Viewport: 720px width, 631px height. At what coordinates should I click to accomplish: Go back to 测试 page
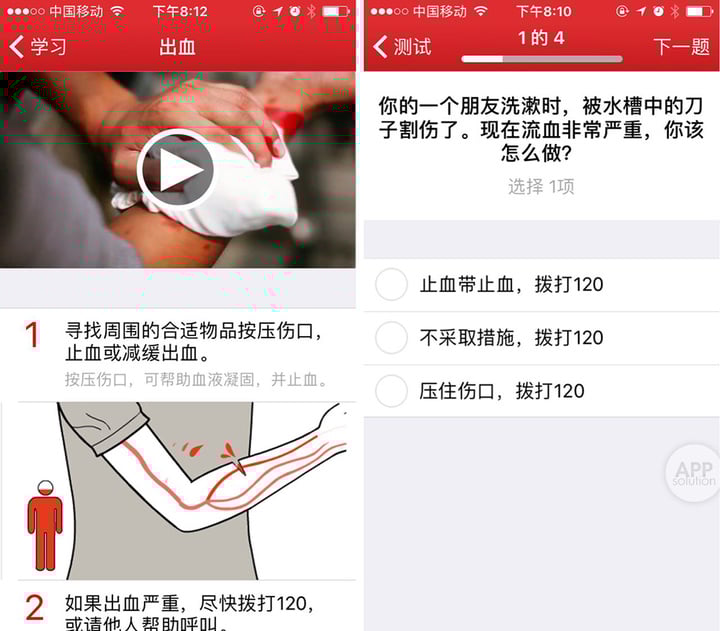(x=401, y=47)
